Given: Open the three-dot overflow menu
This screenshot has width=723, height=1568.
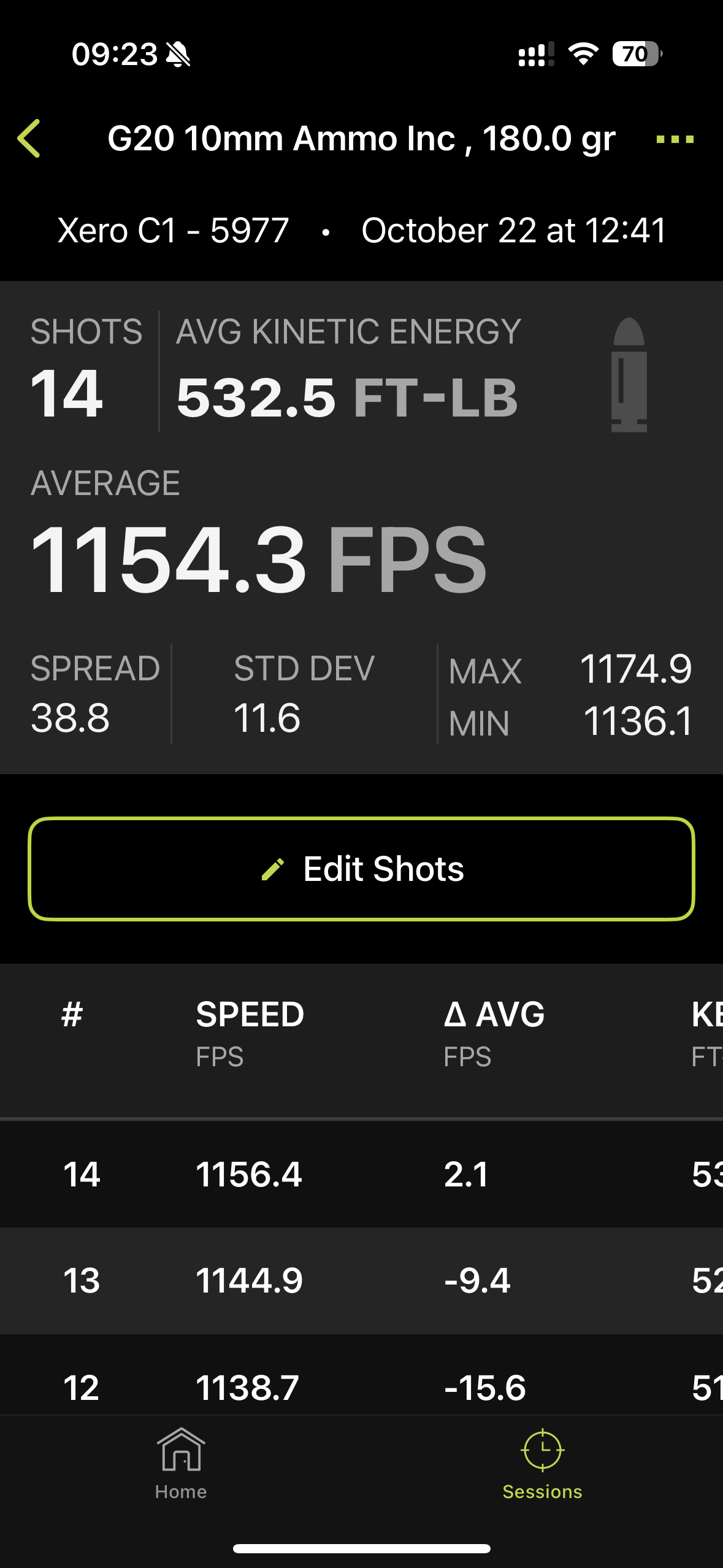Looking at the screenshot, I should tap(675, 139).
